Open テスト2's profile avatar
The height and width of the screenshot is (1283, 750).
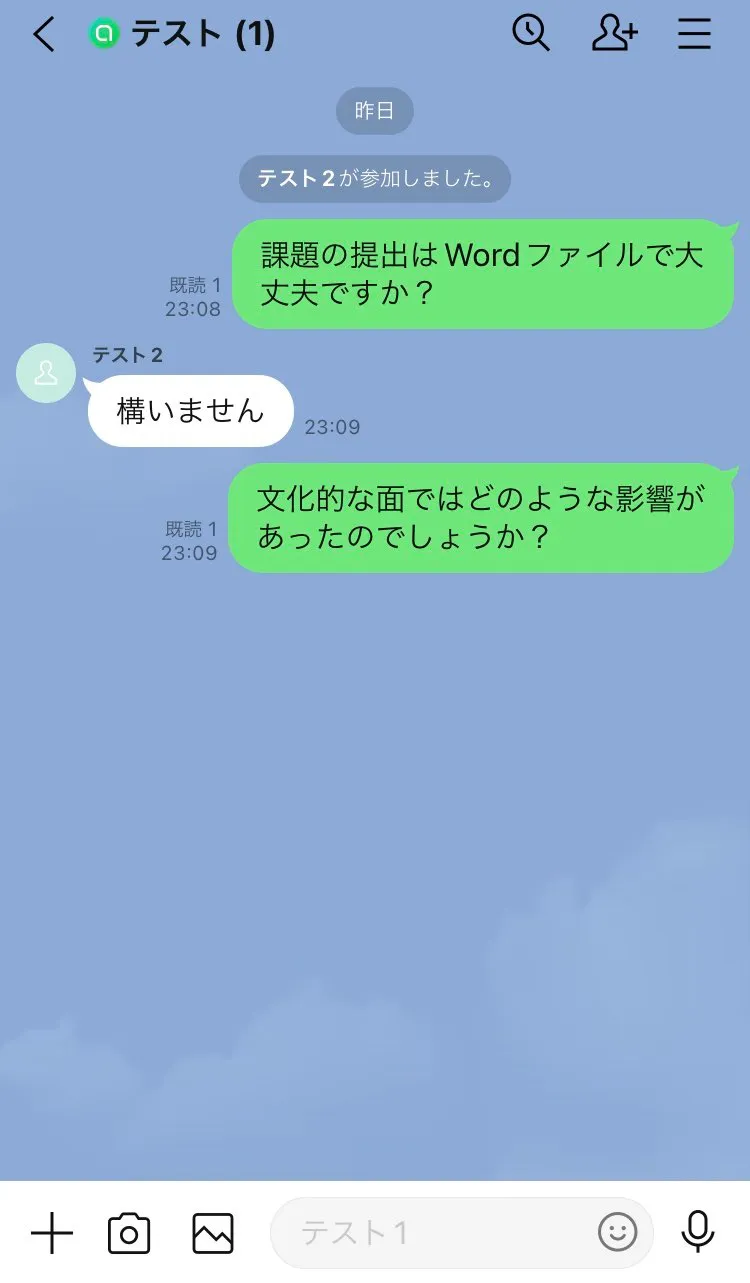(x=46, y=373)
